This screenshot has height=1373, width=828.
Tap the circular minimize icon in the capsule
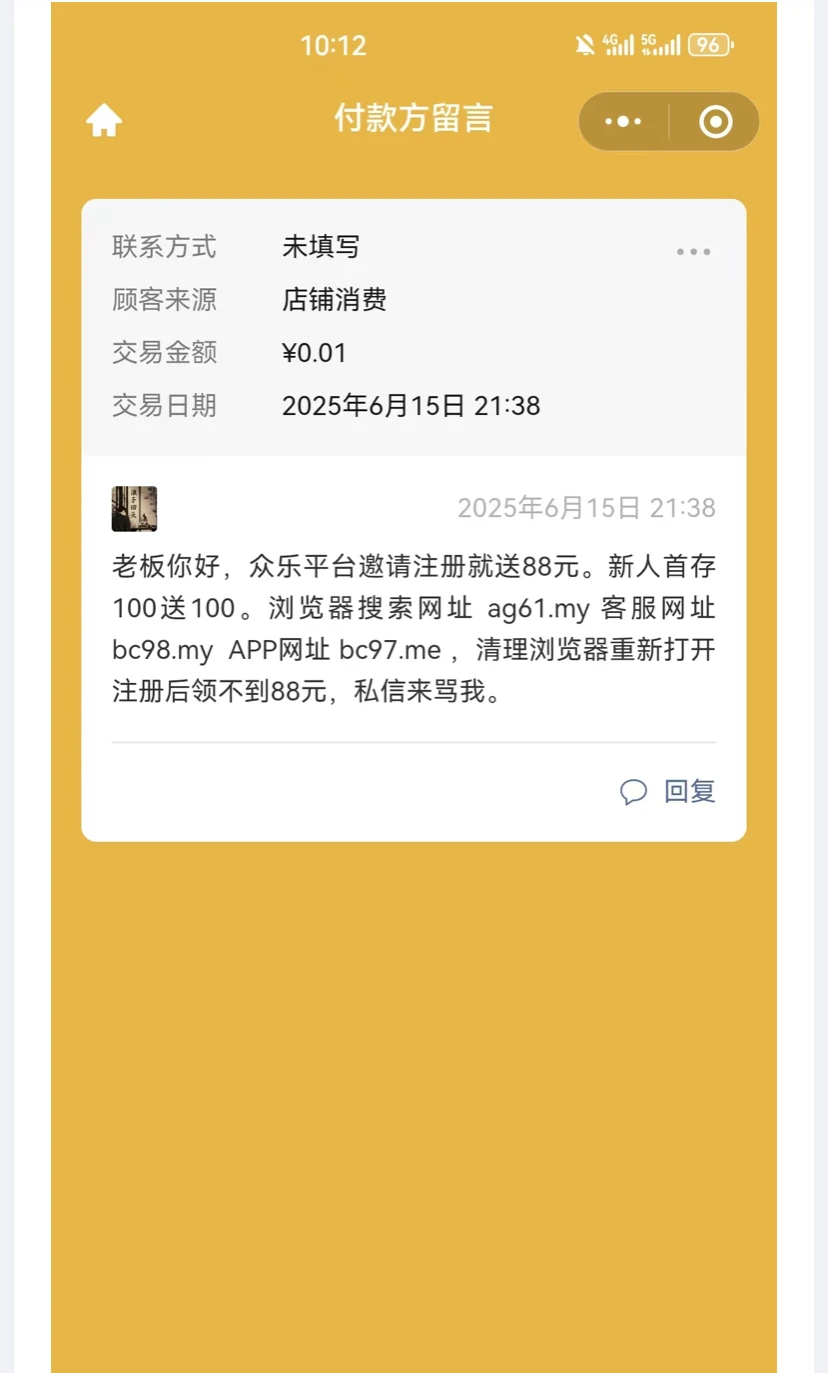(713, 121)
